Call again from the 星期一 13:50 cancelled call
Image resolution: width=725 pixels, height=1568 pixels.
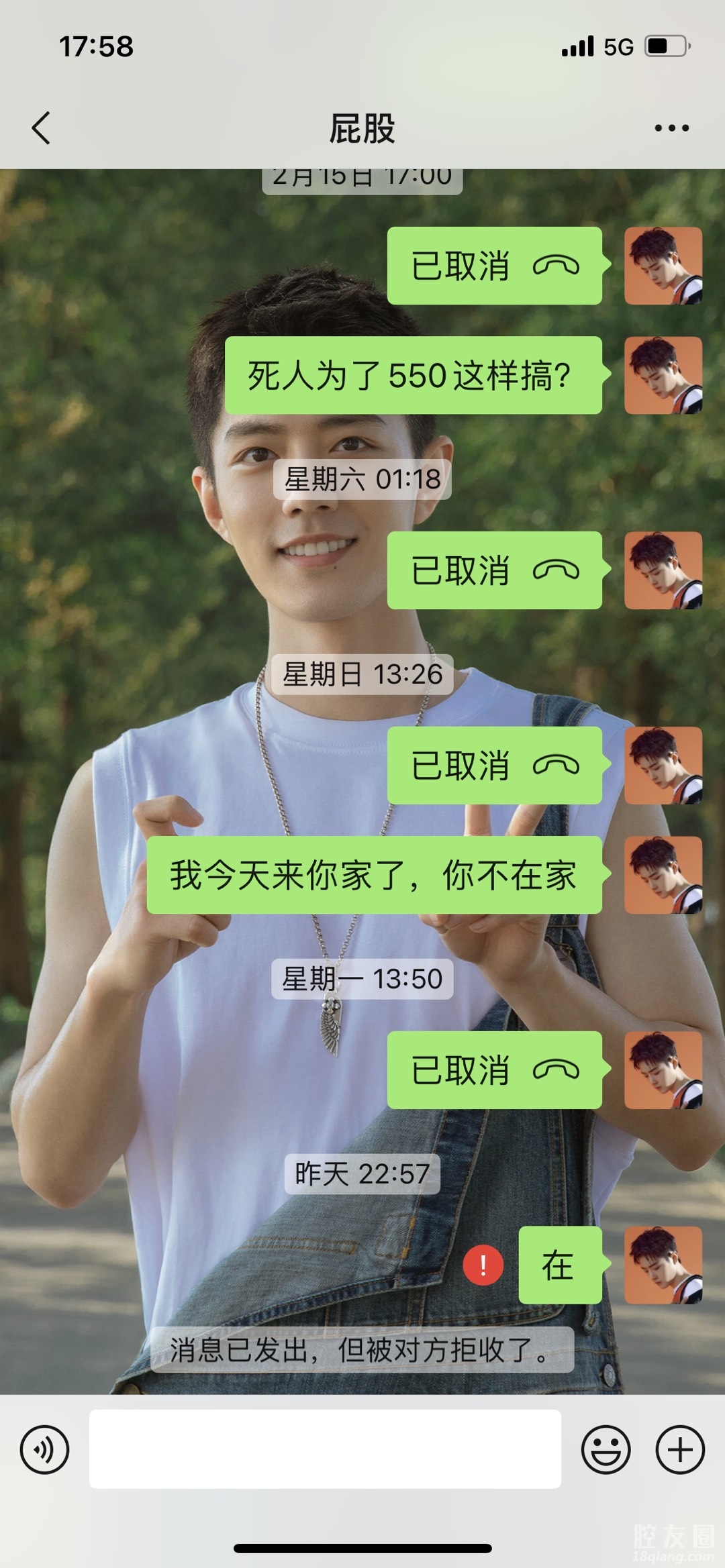(494, 1070)
